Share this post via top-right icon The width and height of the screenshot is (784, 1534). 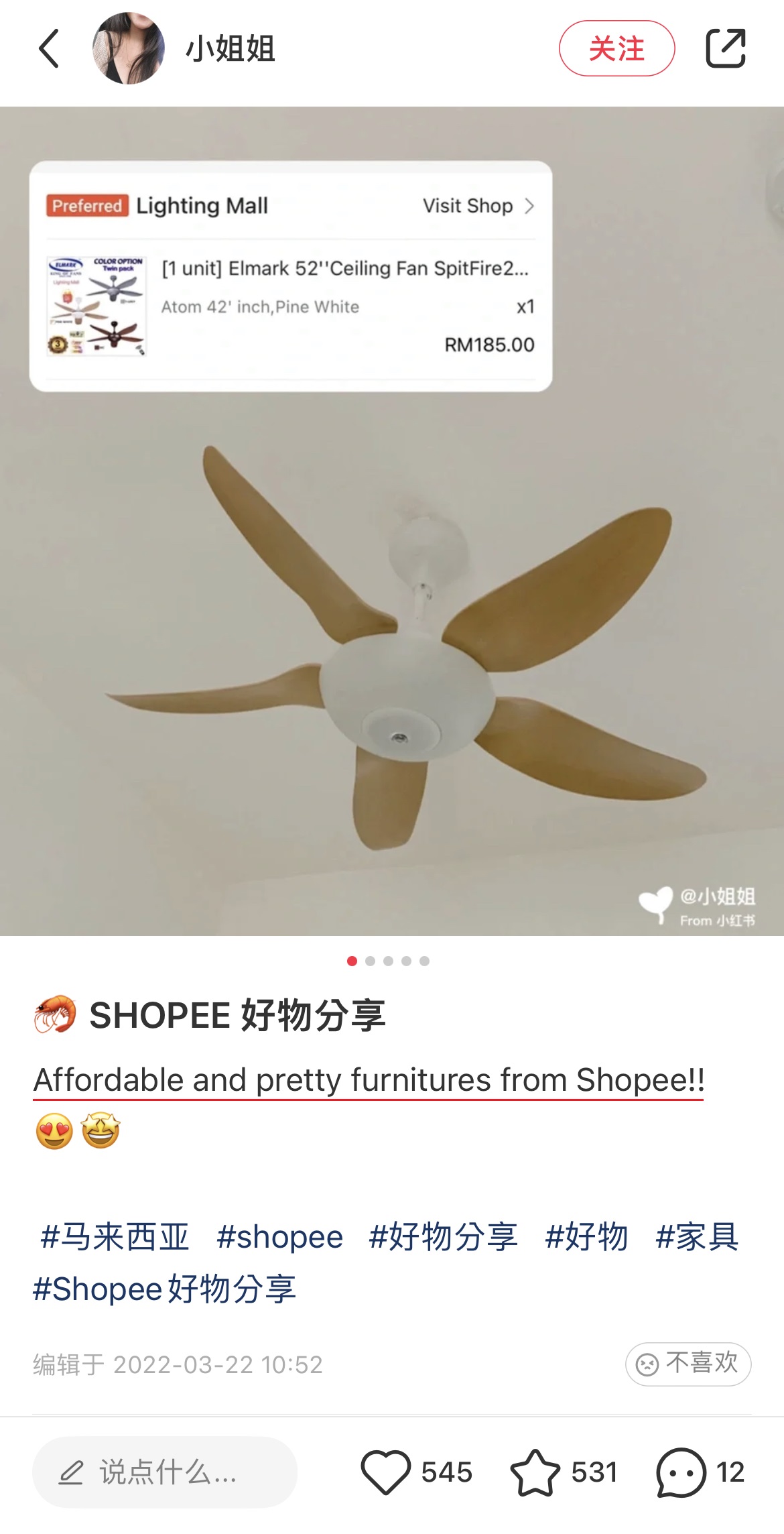[726, 48]
